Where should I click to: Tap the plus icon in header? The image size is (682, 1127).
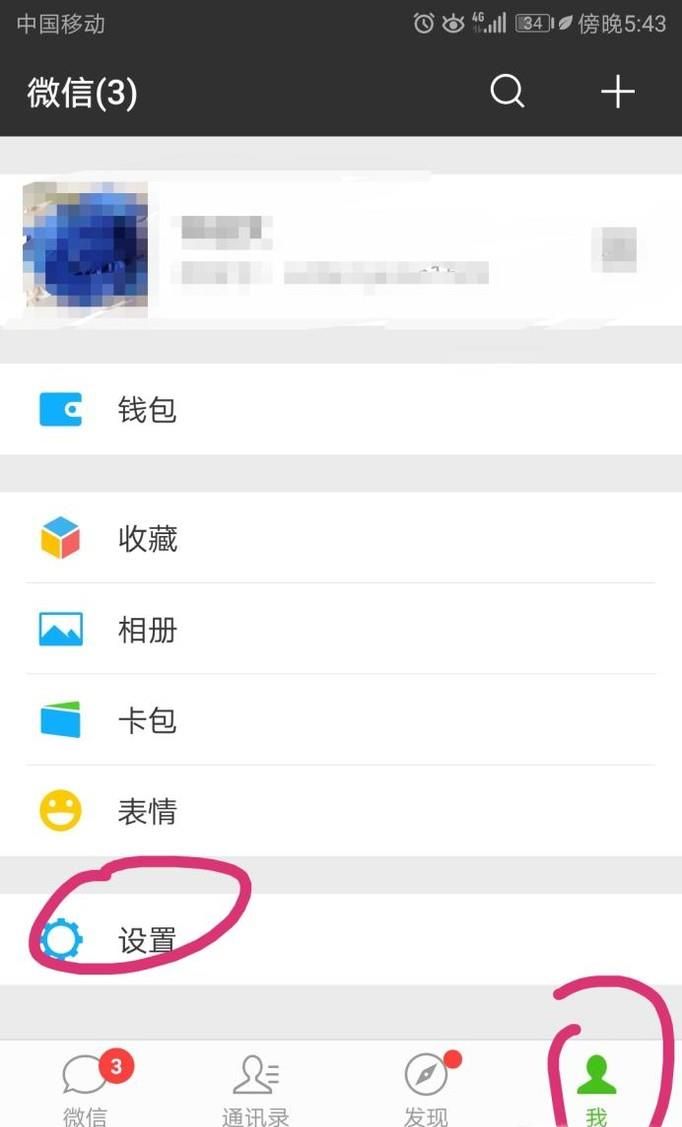617,92
